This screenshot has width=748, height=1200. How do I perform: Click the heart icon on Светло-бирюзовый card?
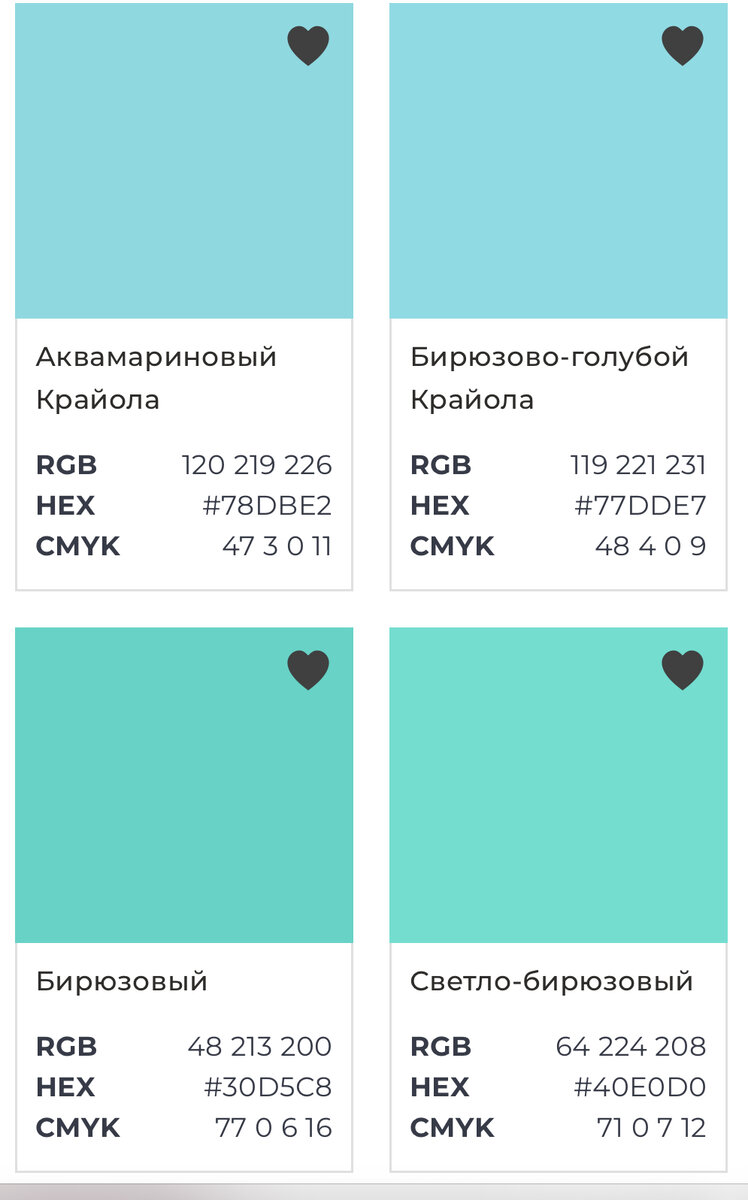coord(682,670)
